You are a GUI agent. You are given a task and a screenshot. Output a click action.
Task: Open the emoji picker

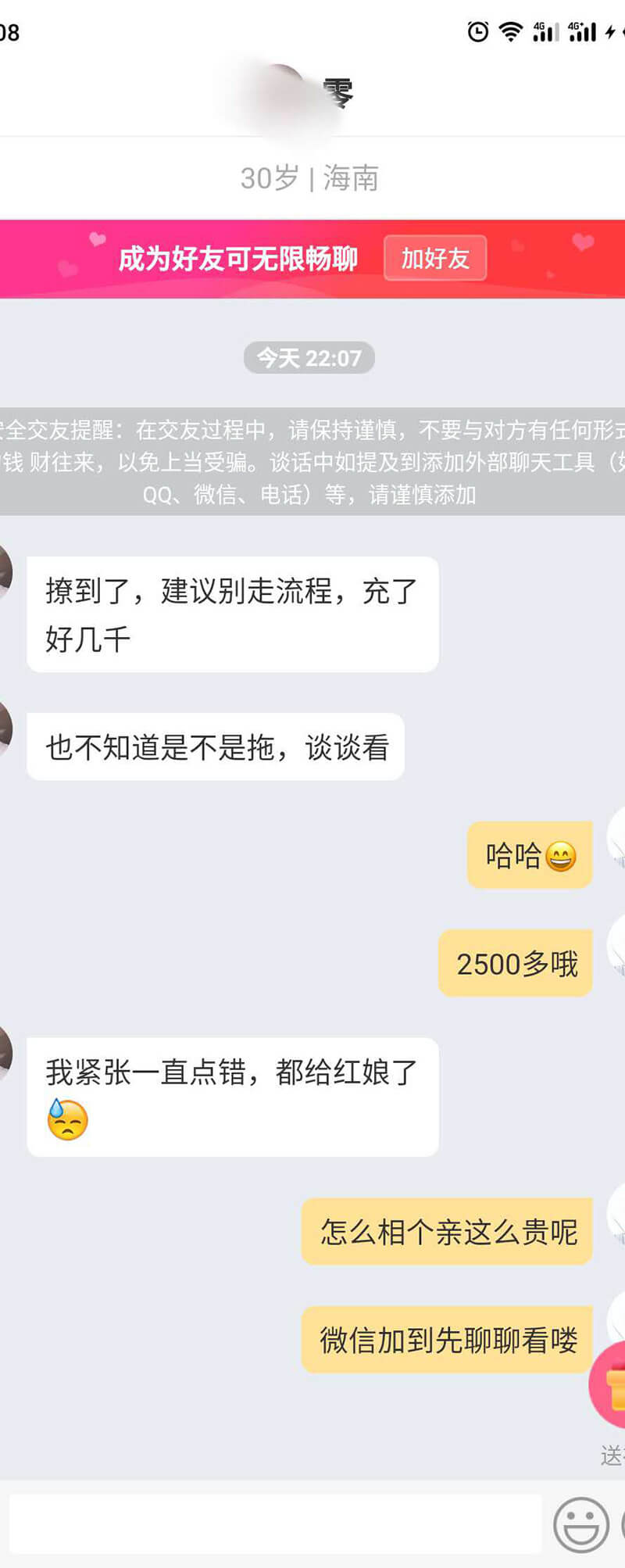click(x=580, y=1524)
